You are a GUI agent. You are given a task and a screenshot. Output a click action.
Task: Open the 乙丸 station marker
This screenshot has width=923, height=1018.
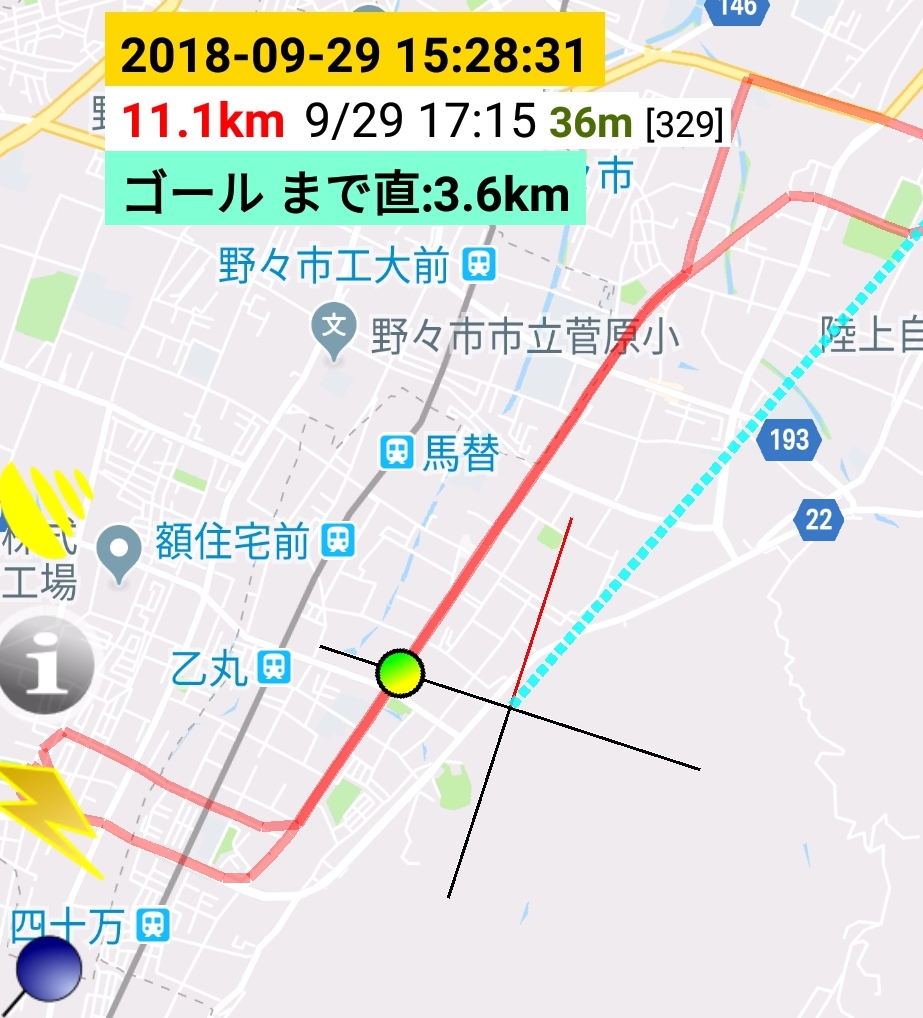pyautogui.click(x=272, y=667)
